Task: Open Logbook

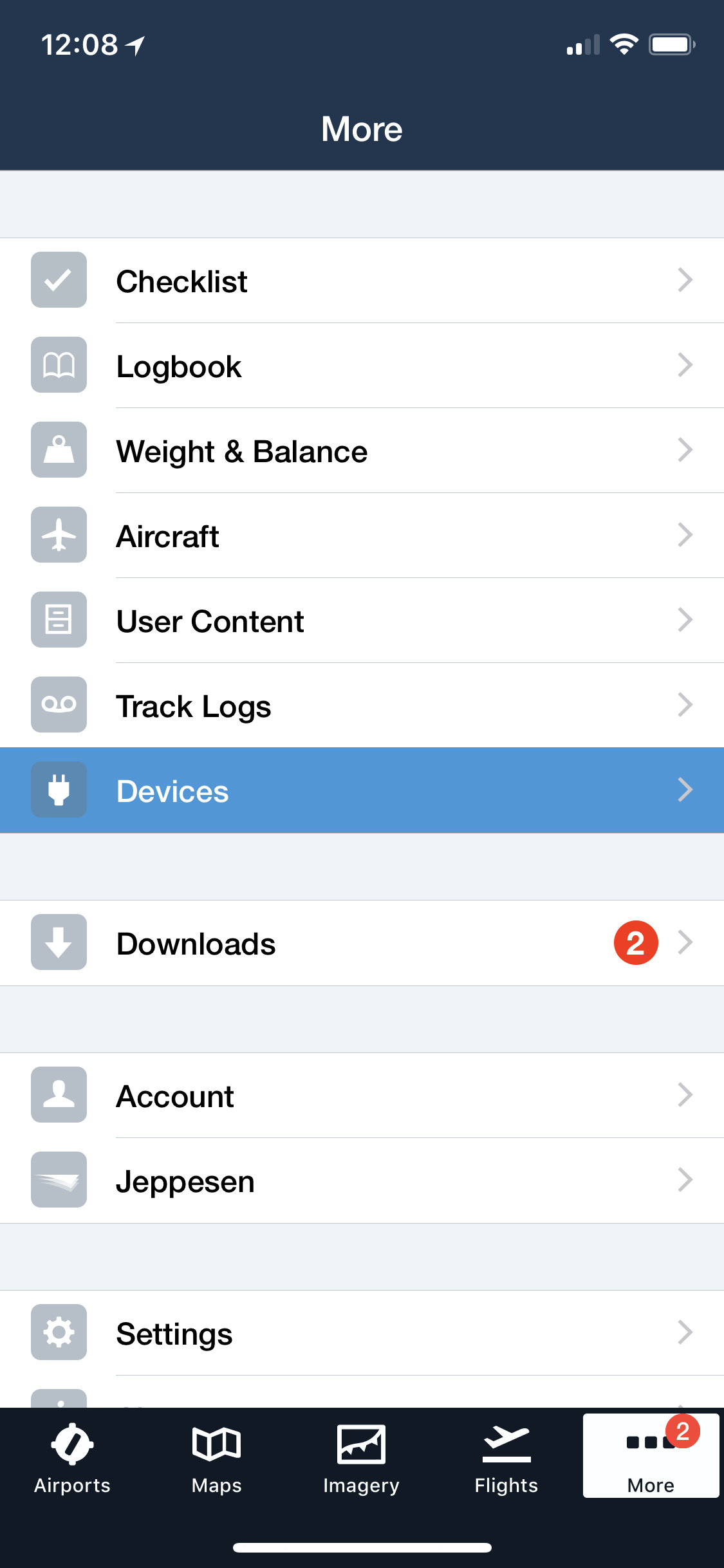Action: [x=362, y=366]
